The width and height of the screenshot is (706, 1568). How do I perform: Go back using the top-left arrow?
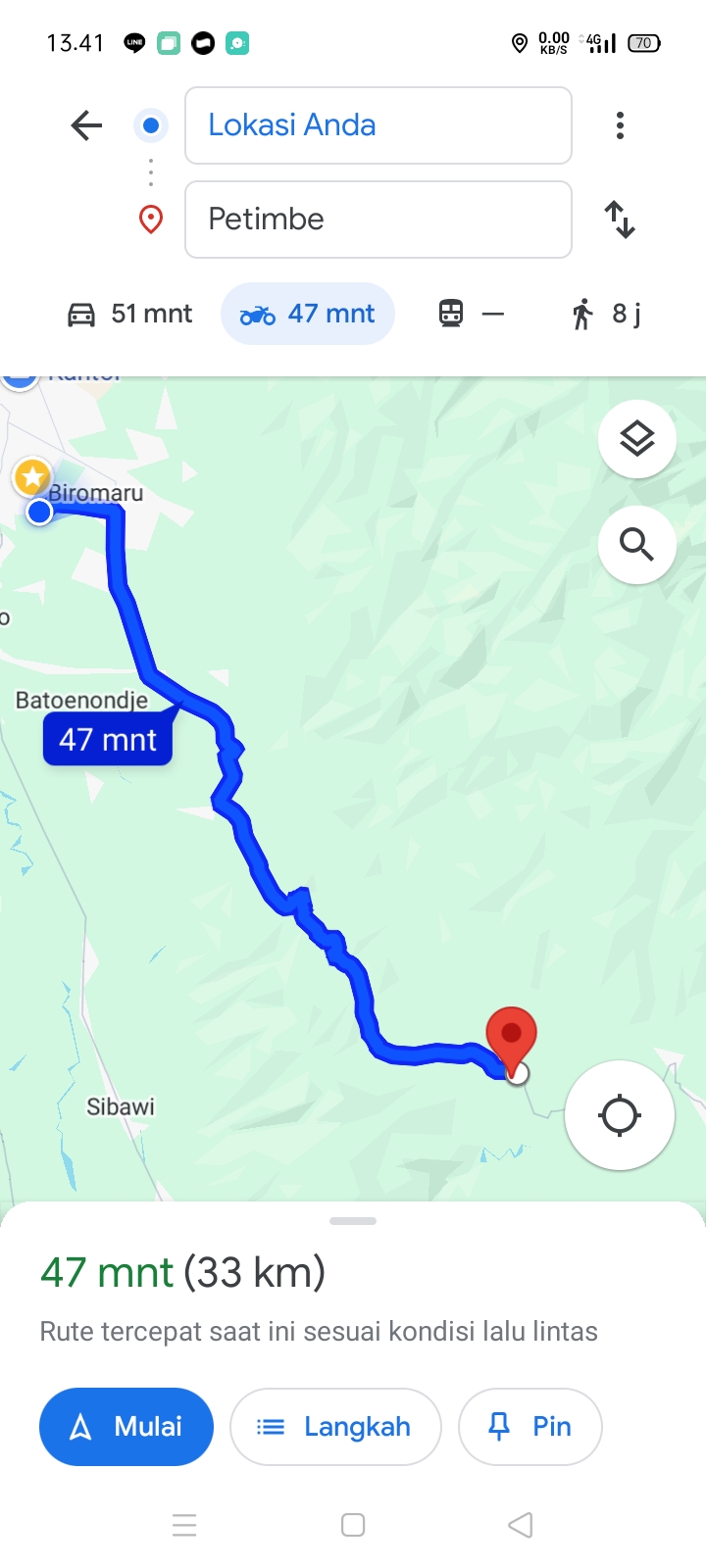[x=86, y=125]
